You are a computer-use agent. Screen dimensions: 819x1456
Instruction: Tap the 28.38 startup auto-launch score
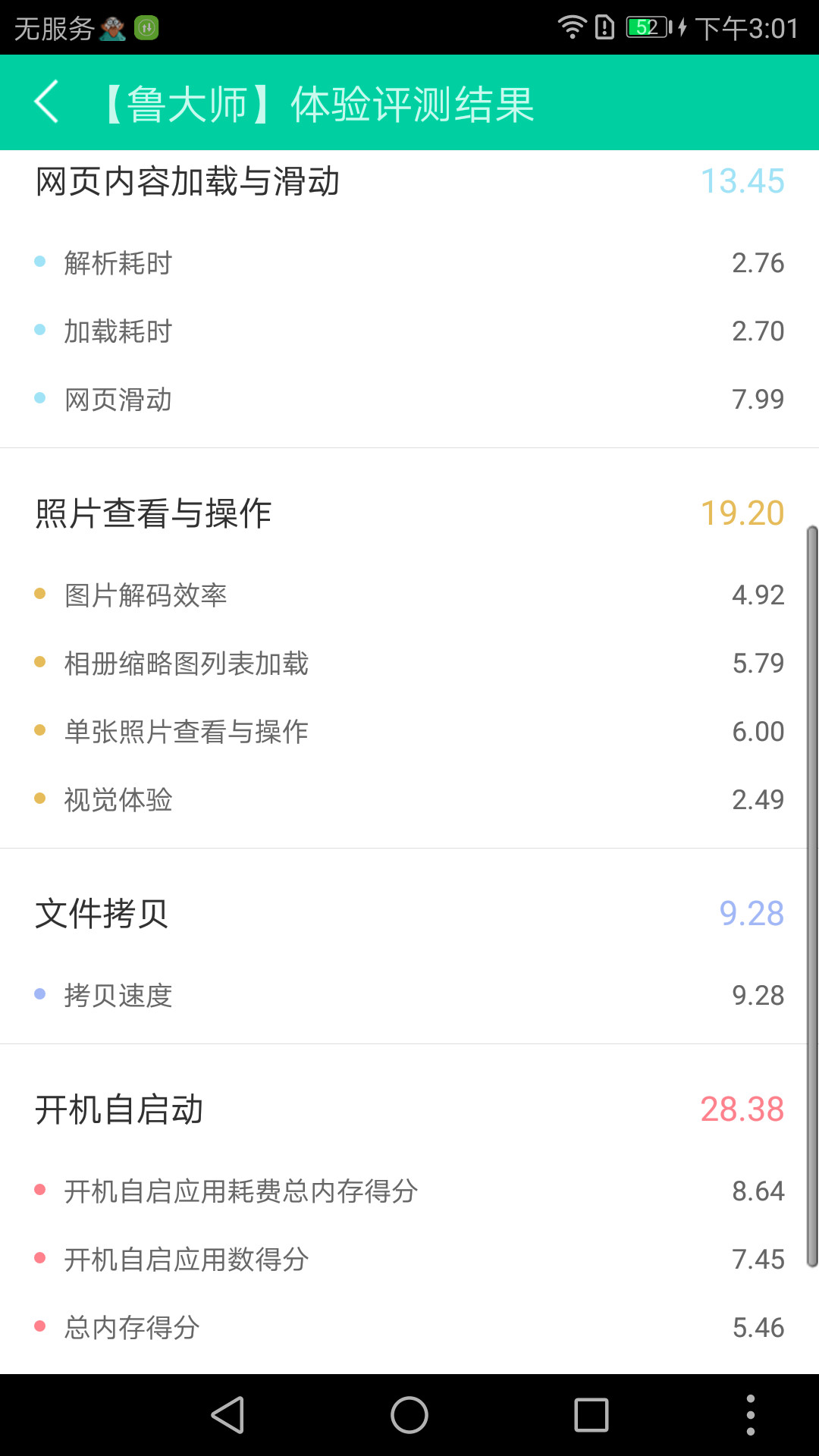pos(742,1109)
